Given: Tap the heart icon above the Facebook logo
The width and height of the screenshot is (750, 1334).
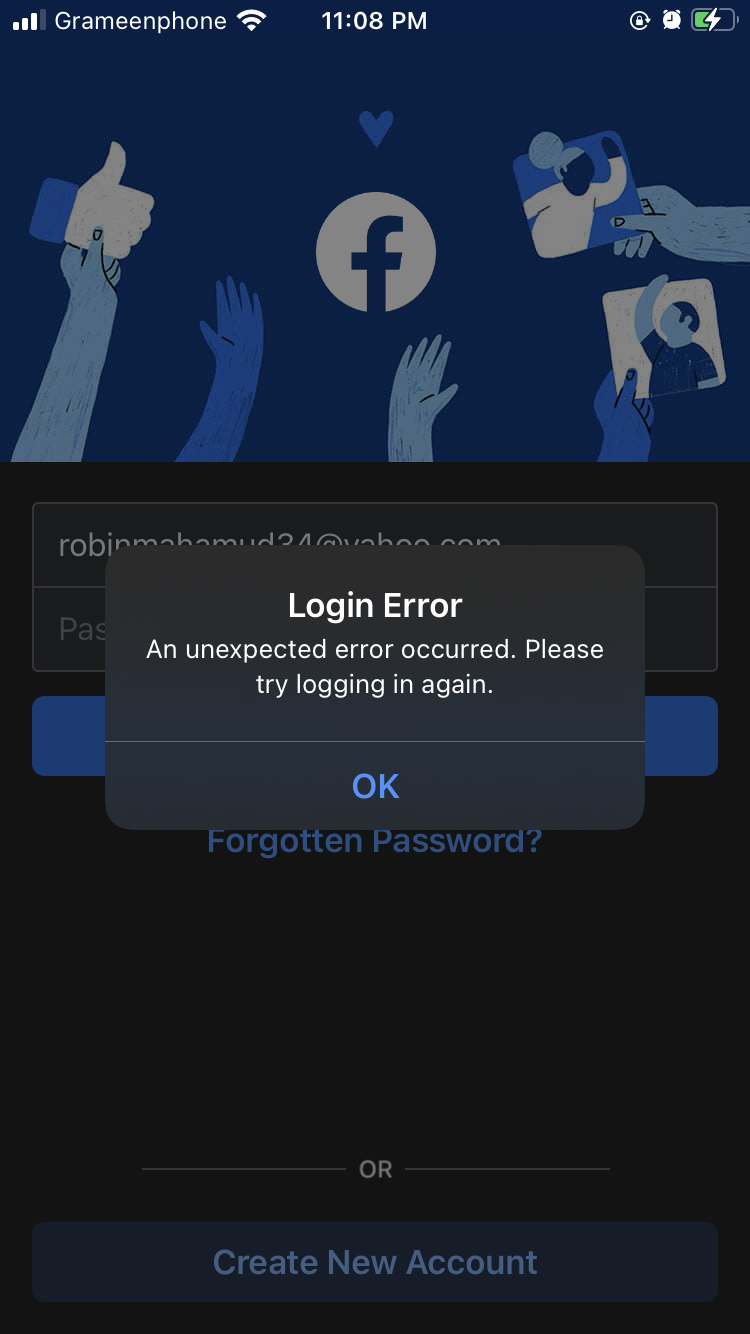Looking at the screenshot, I should tap(375, 127).
